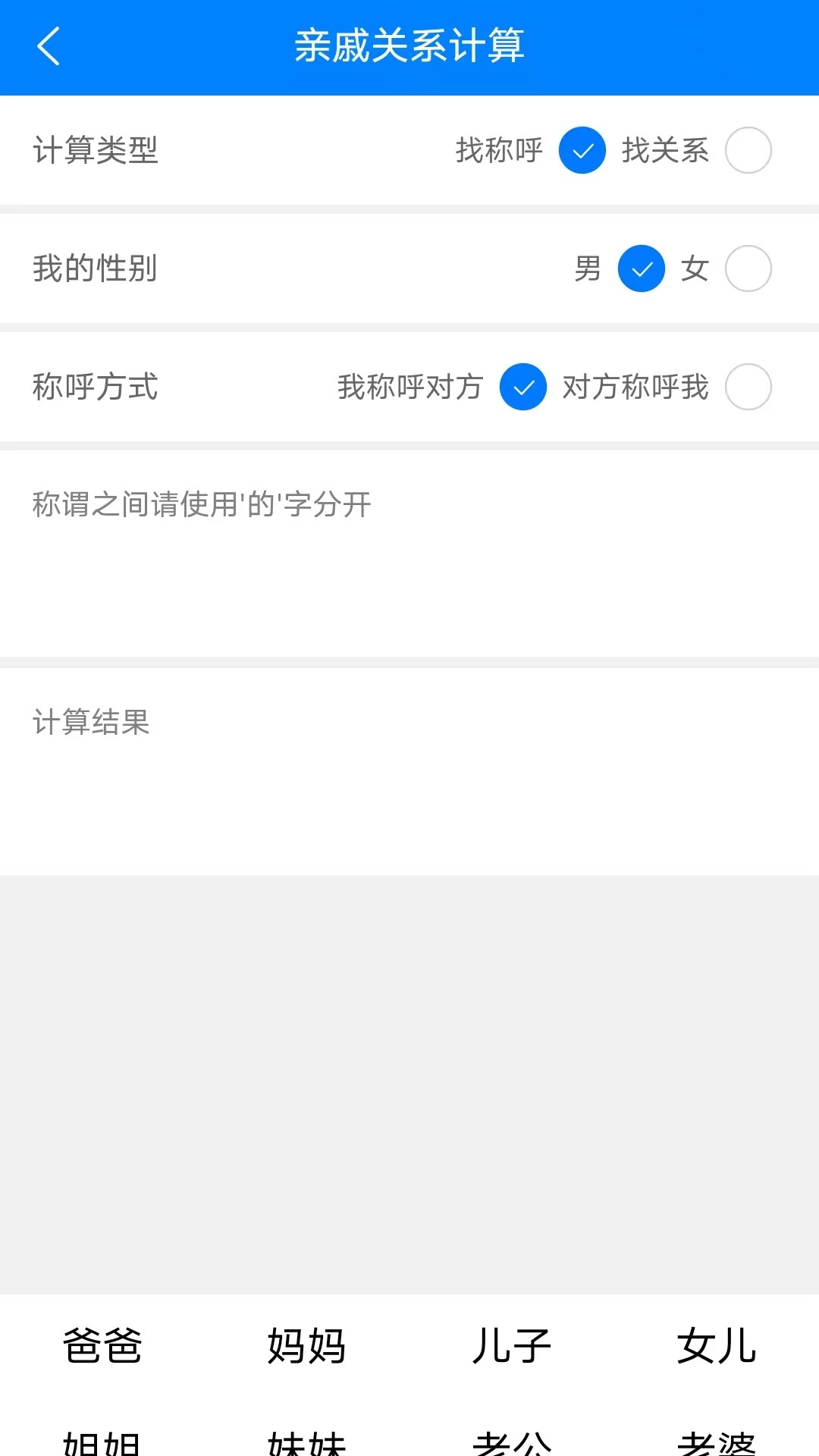Select the 找关系 radio button
Viewport: 819px width, 1456px height.
click(749, 150)
